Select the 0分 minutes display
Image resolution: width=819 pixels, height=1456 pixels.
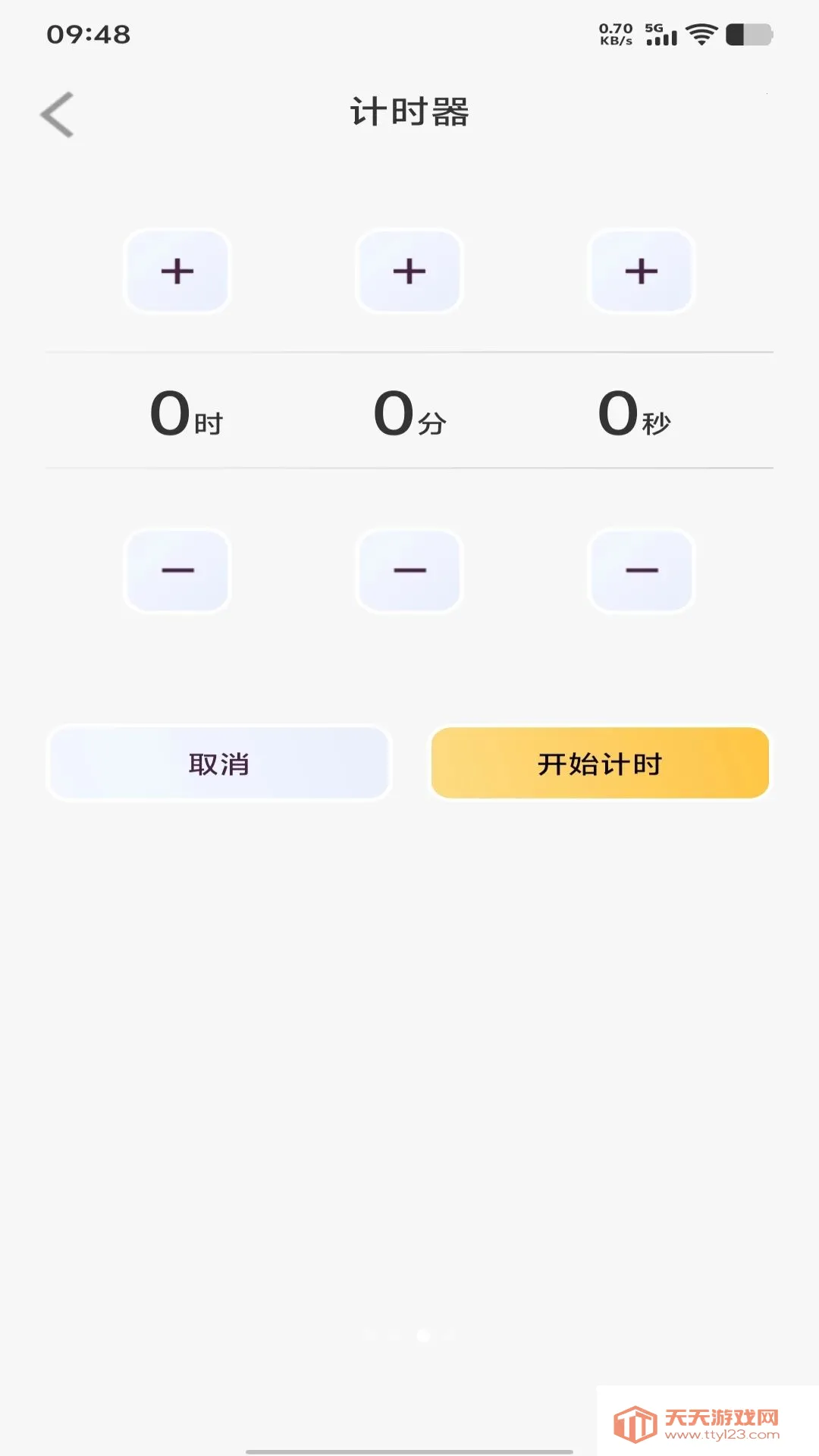click(x=409, y=413)
